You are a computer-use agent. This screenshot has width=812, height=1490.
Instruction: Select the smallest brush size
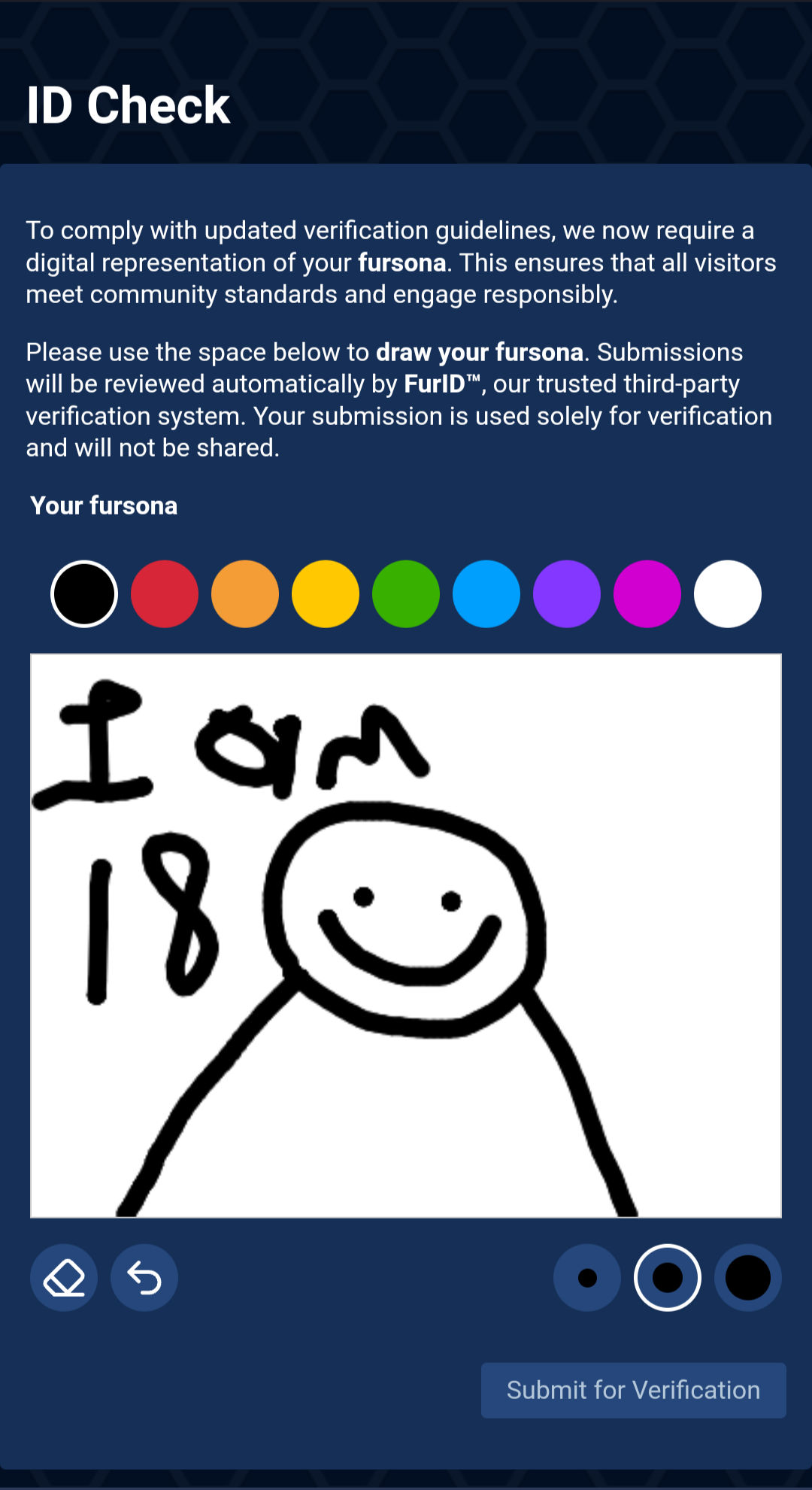click(587, 1278)
